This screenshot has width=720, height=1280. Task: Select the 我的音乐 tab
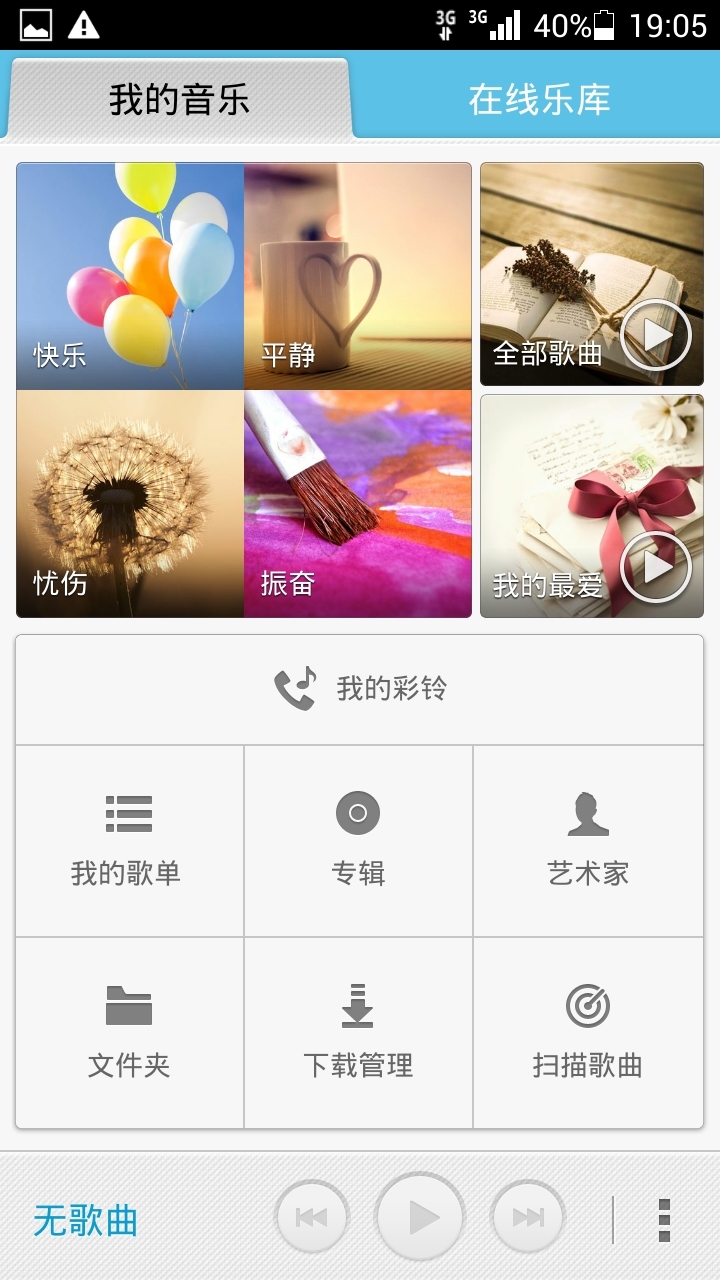click(179, 99)
